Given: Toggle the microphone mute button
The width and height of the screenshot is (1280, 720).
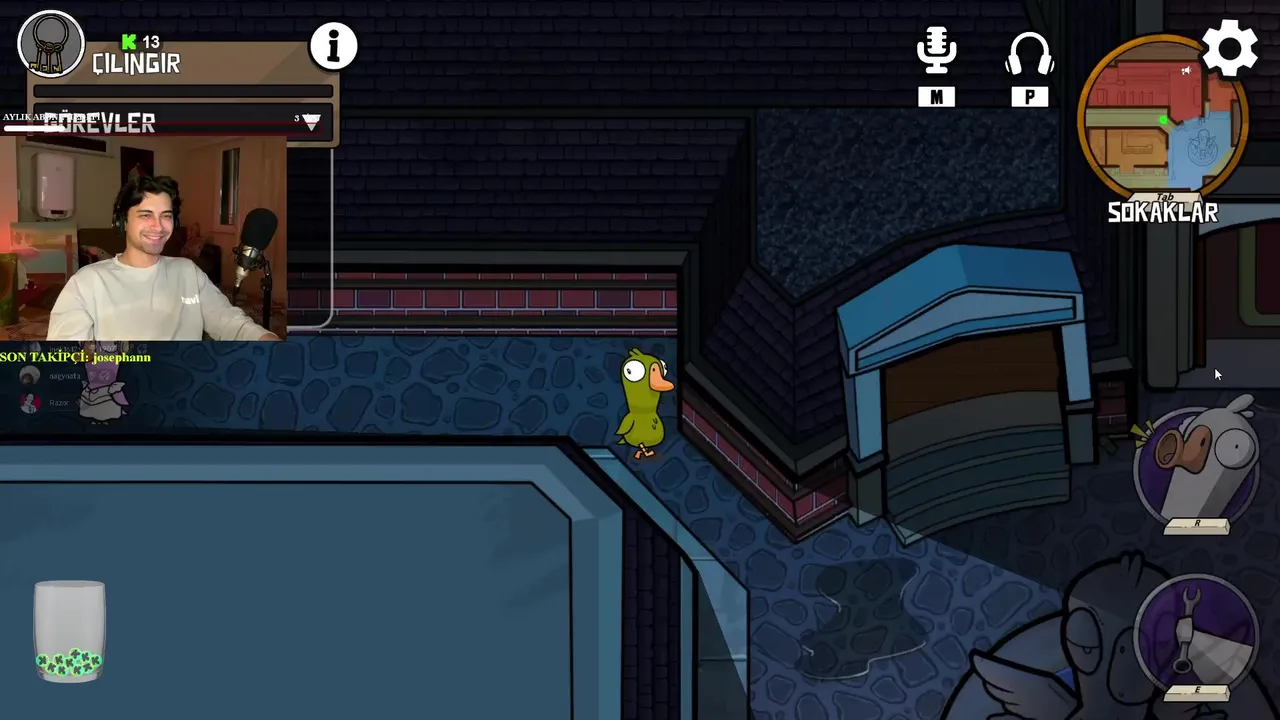Looking at the screenshot, I should (936, 53).
